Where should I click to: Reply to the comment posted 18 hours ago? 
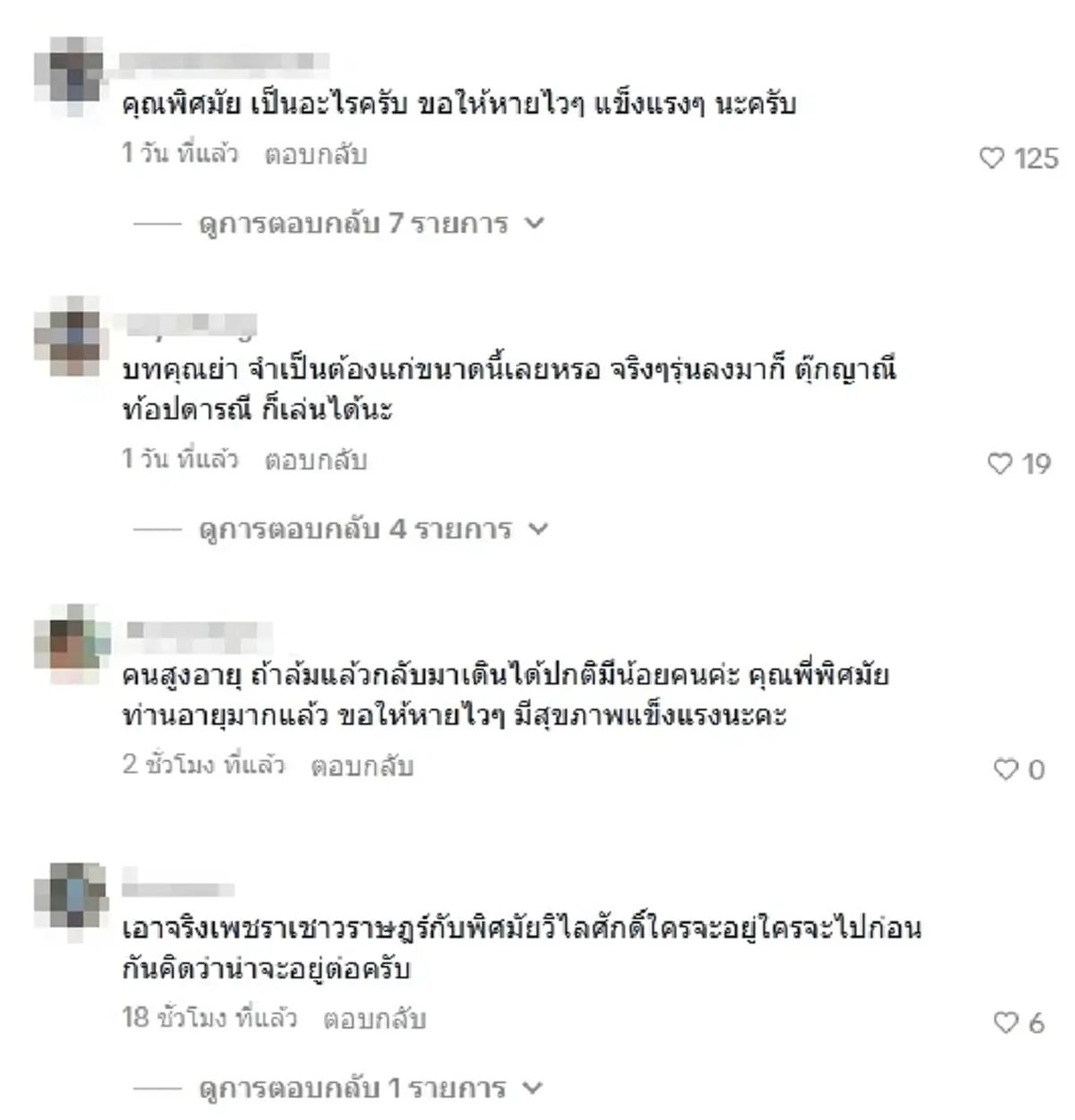tap(374, 1019)
